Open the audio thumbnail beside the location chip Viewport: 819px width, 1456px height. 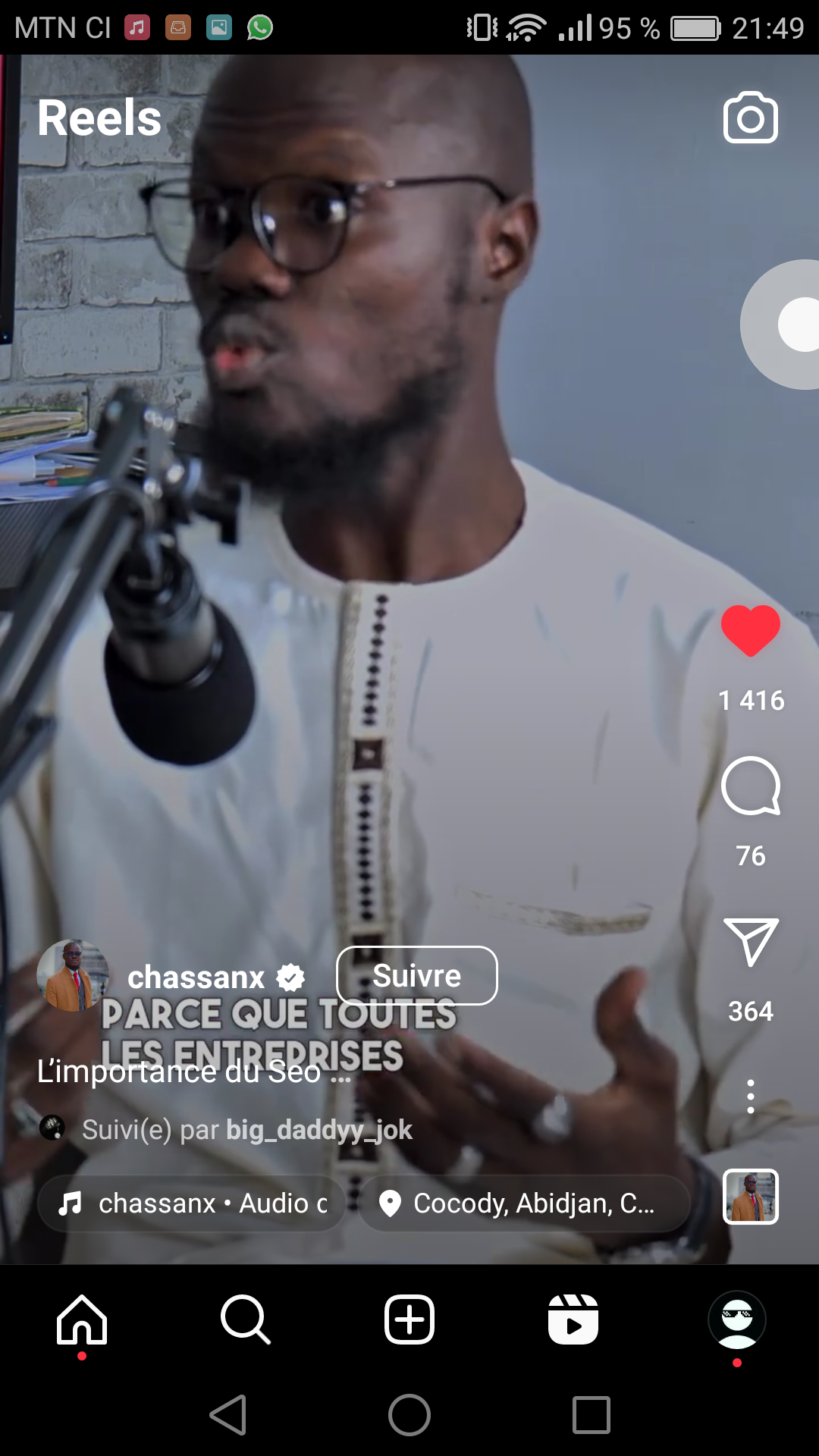click(x=750, y=1197)
